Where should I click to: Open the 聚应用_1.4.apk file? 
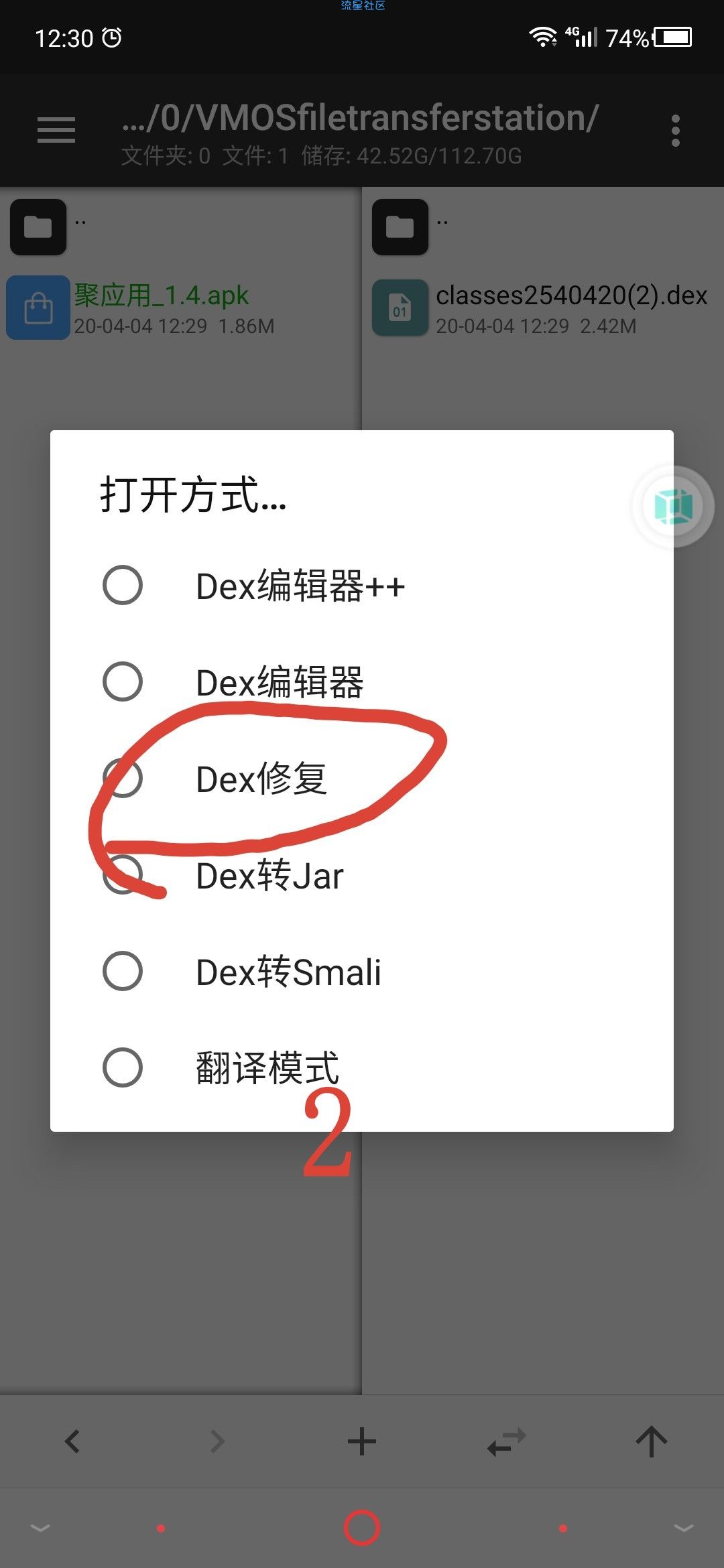tap(161, 308)
